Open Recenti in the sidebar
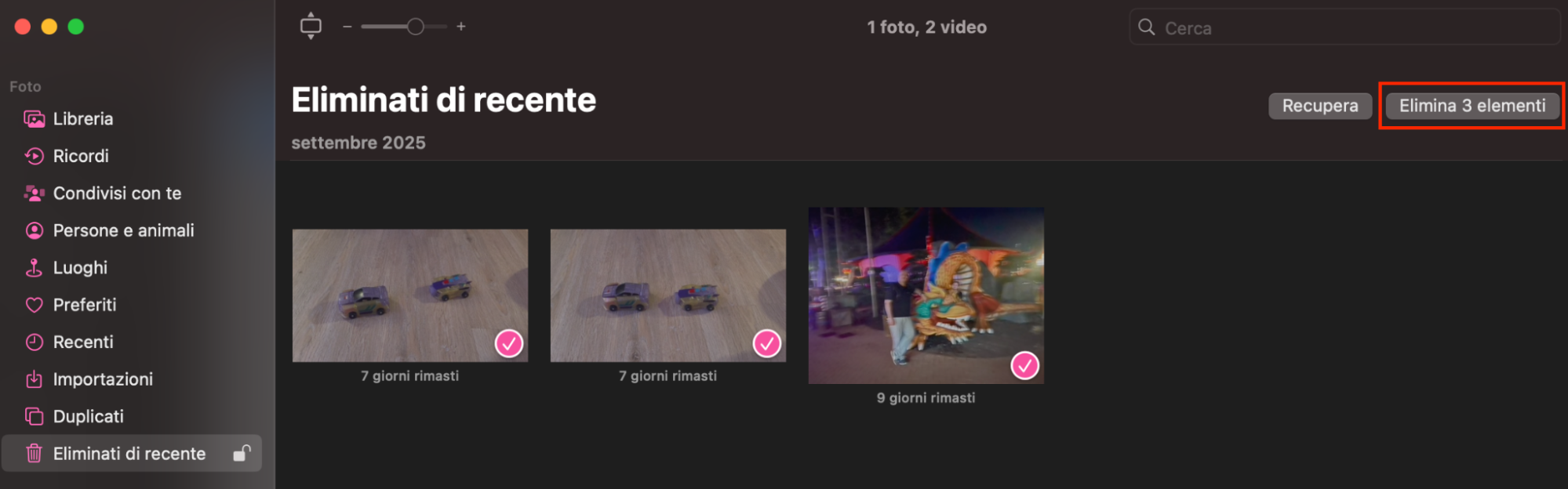 pyautogui.click(x=83, y=342)
